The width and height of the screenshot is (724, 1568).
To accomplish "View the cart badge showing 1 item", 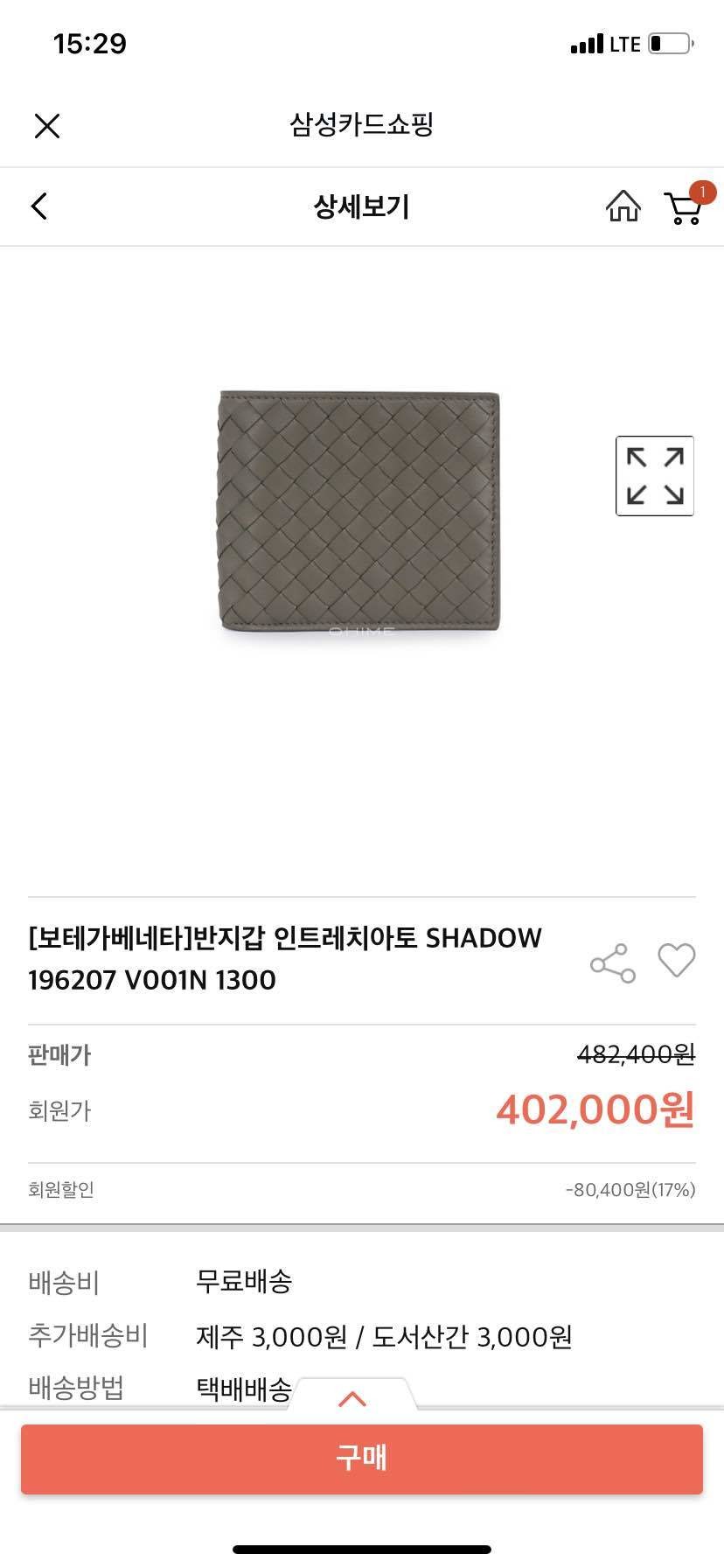I will click(x=704, y=193).
